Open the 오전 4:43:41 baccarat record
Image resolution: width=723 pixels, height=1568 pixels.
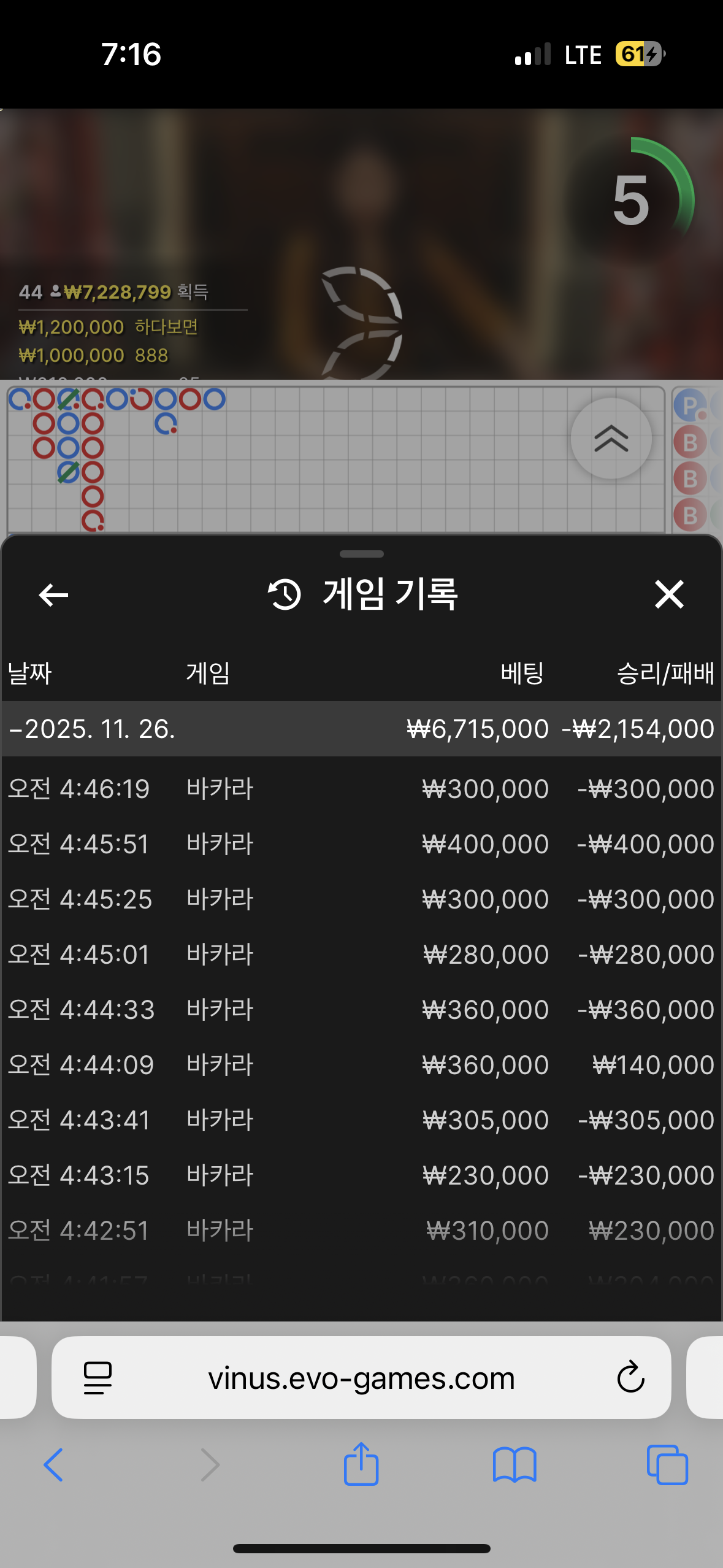click(x=361, y=1120)
